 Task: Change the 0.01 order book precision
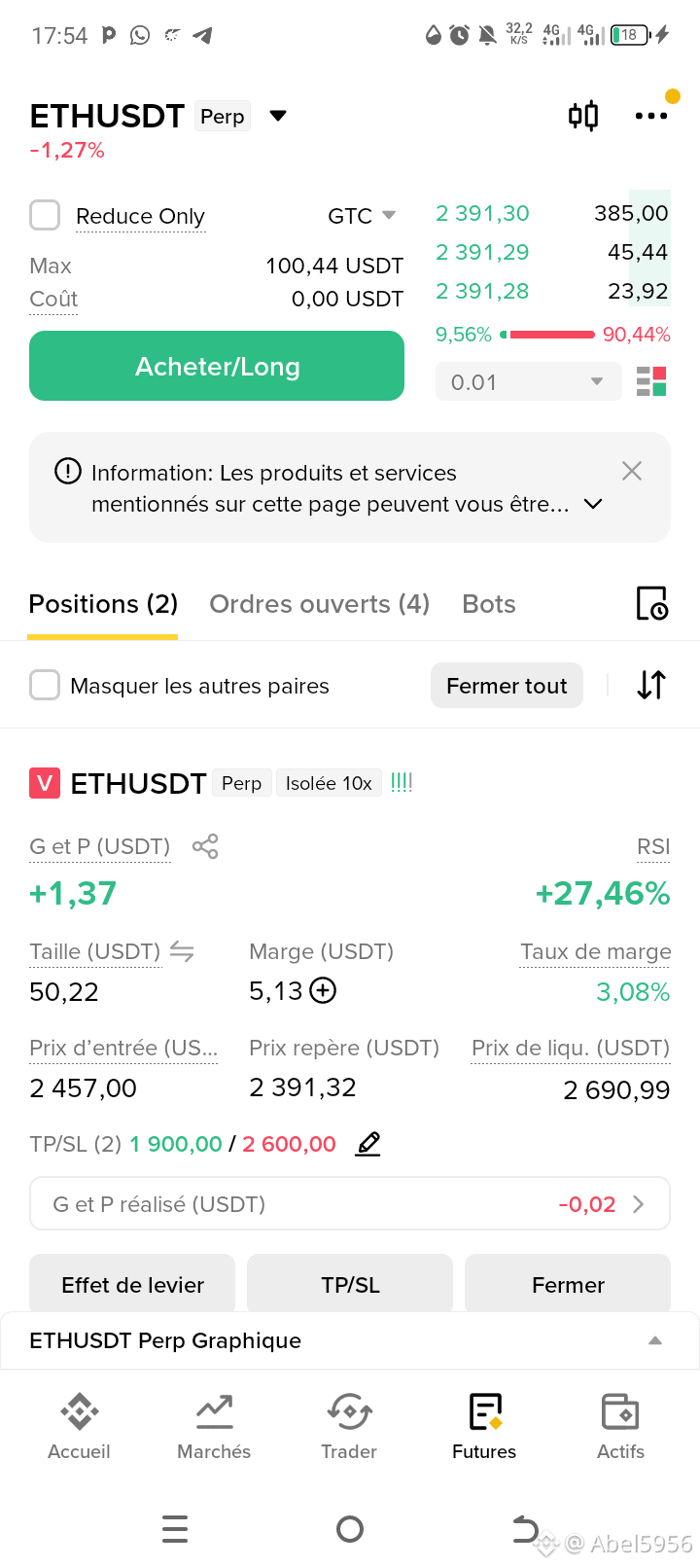pyautogui.click(x=528, y=381)
